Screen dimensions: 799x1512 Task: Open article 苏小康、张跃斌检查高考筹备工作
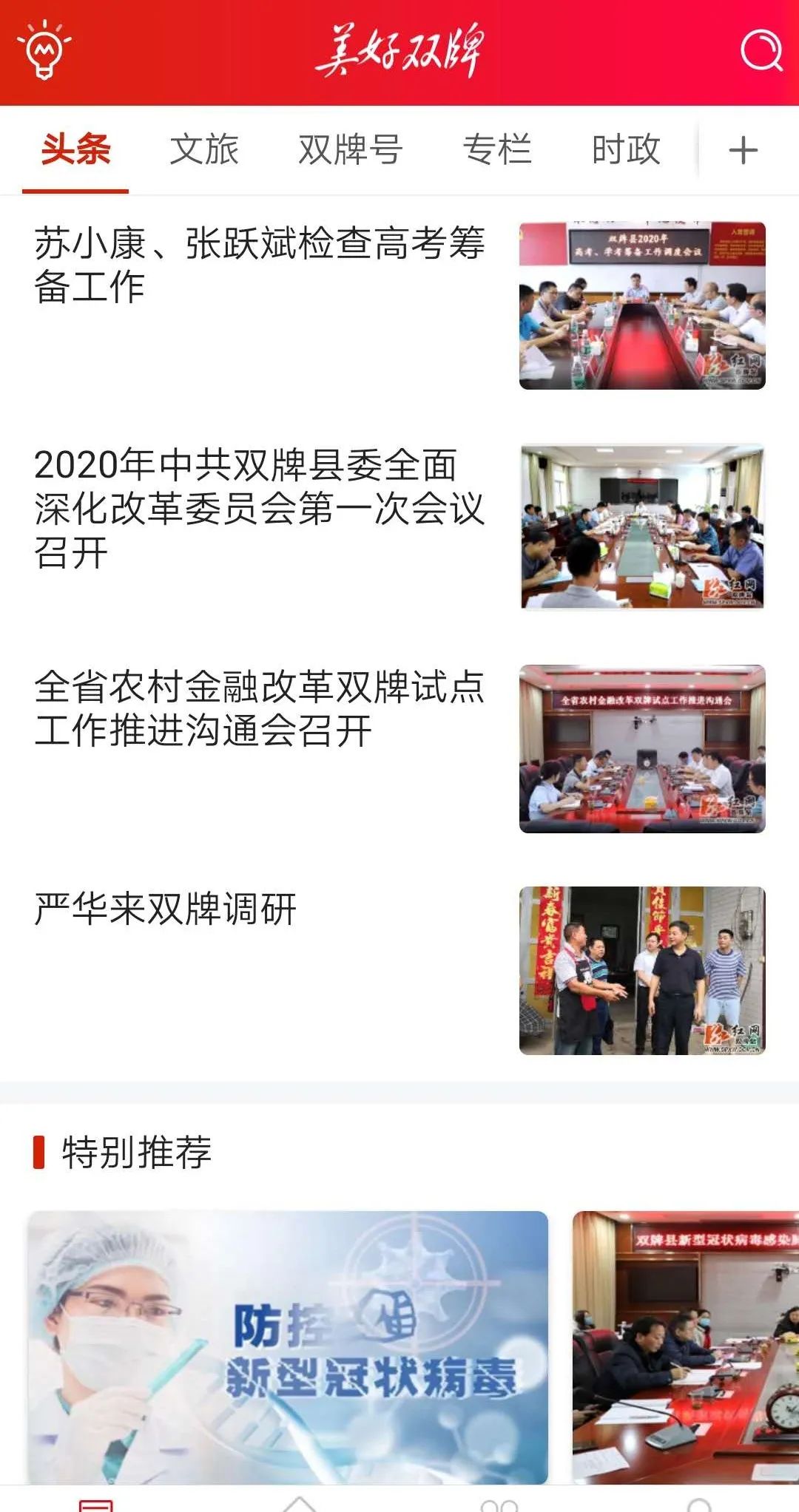click(x=259, y=265)
